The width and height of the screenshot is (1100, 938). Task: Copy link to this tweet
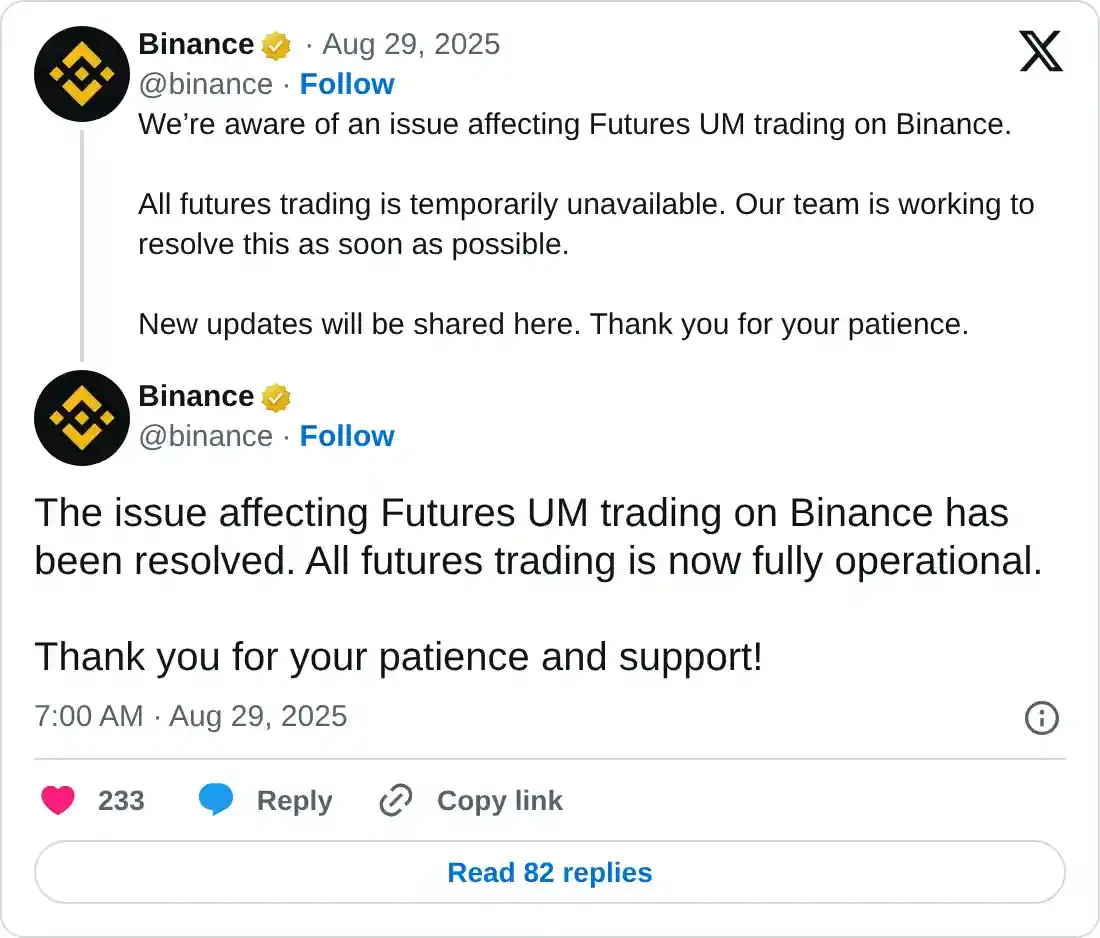coord(471,800)
